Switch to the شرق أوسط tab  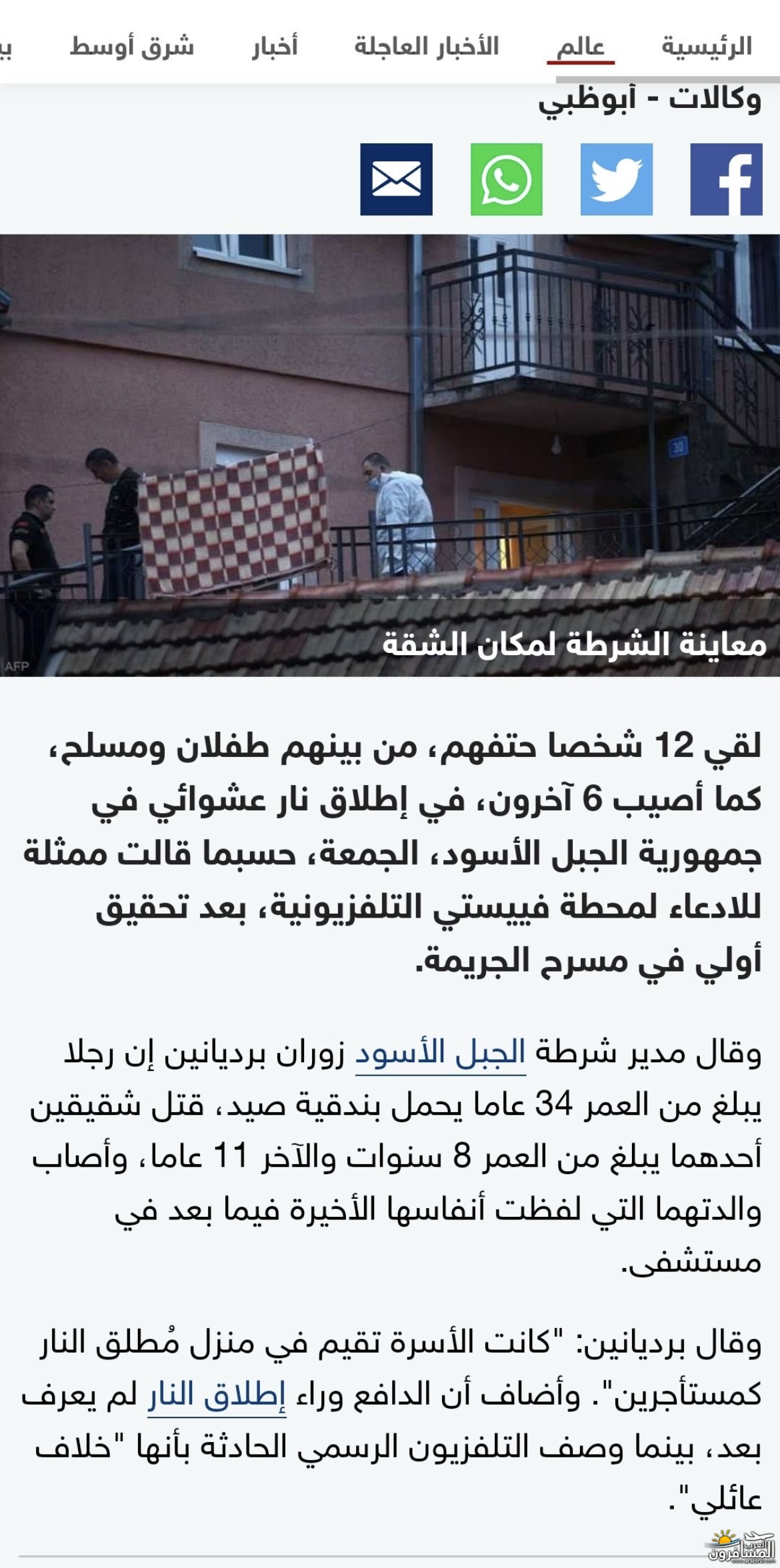131,47
